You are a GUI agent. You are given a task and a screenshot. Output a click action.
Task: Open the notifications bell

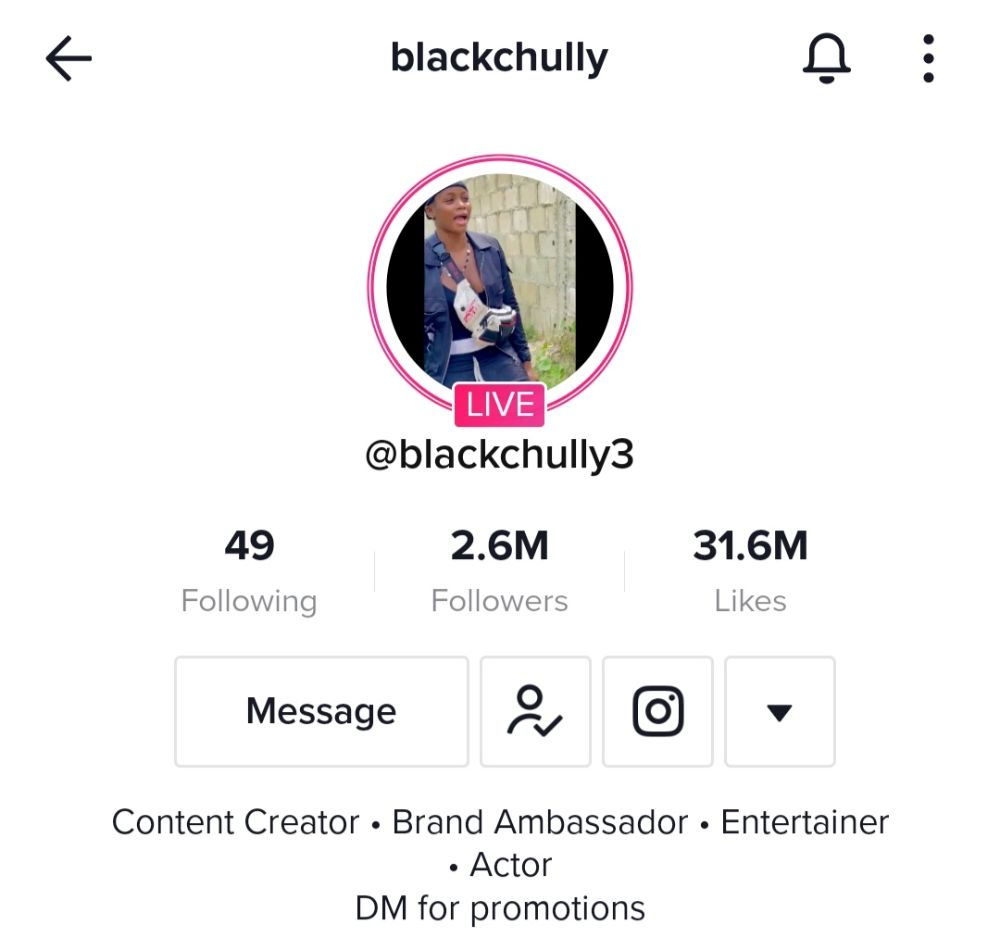click(x=826, y=59)
